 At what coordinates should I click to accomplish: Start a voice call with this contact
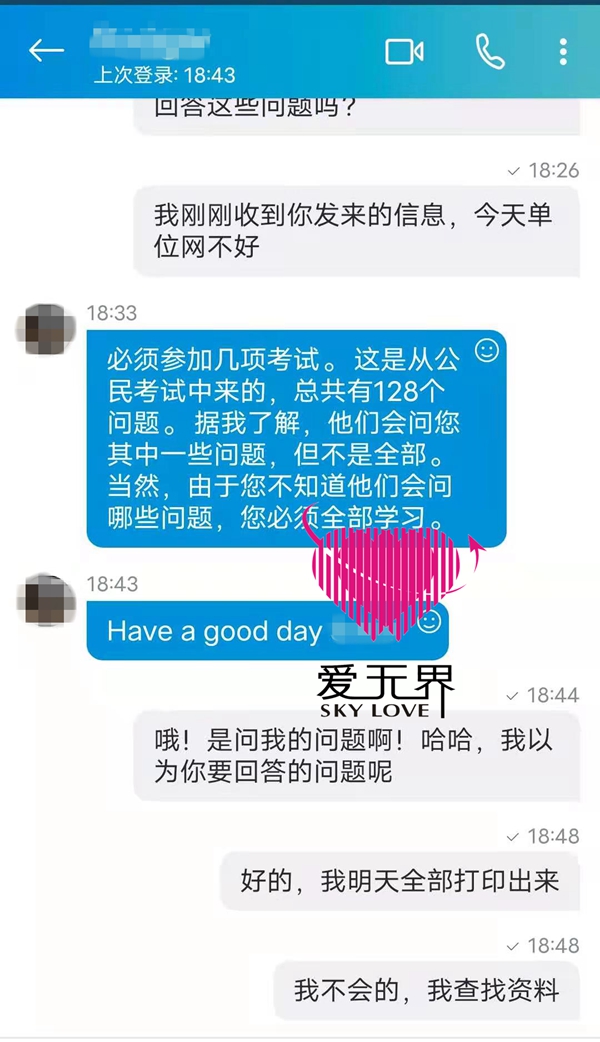click(490, 52)
